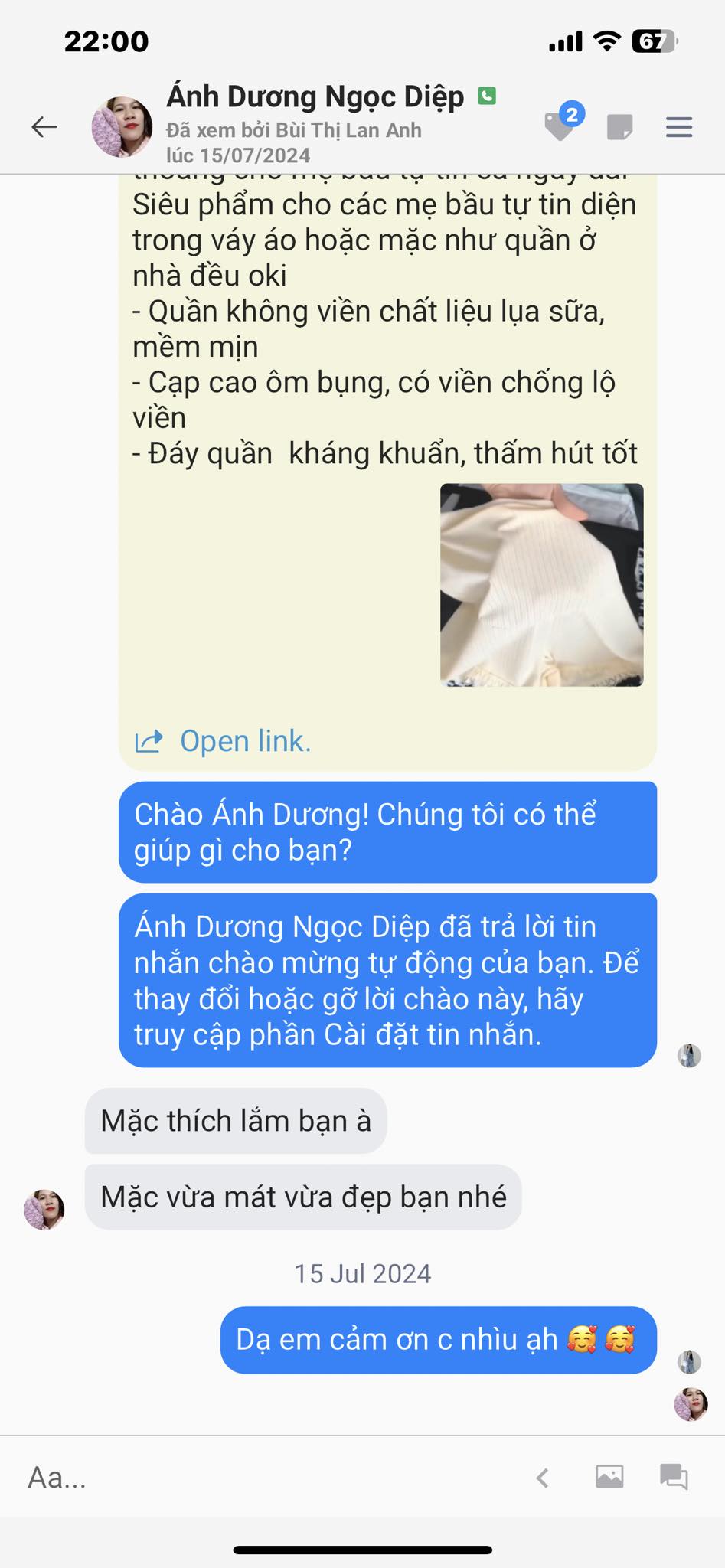Open the notes icon in header
Viewport: 725px width, 1568px height.
click(619, 127)
